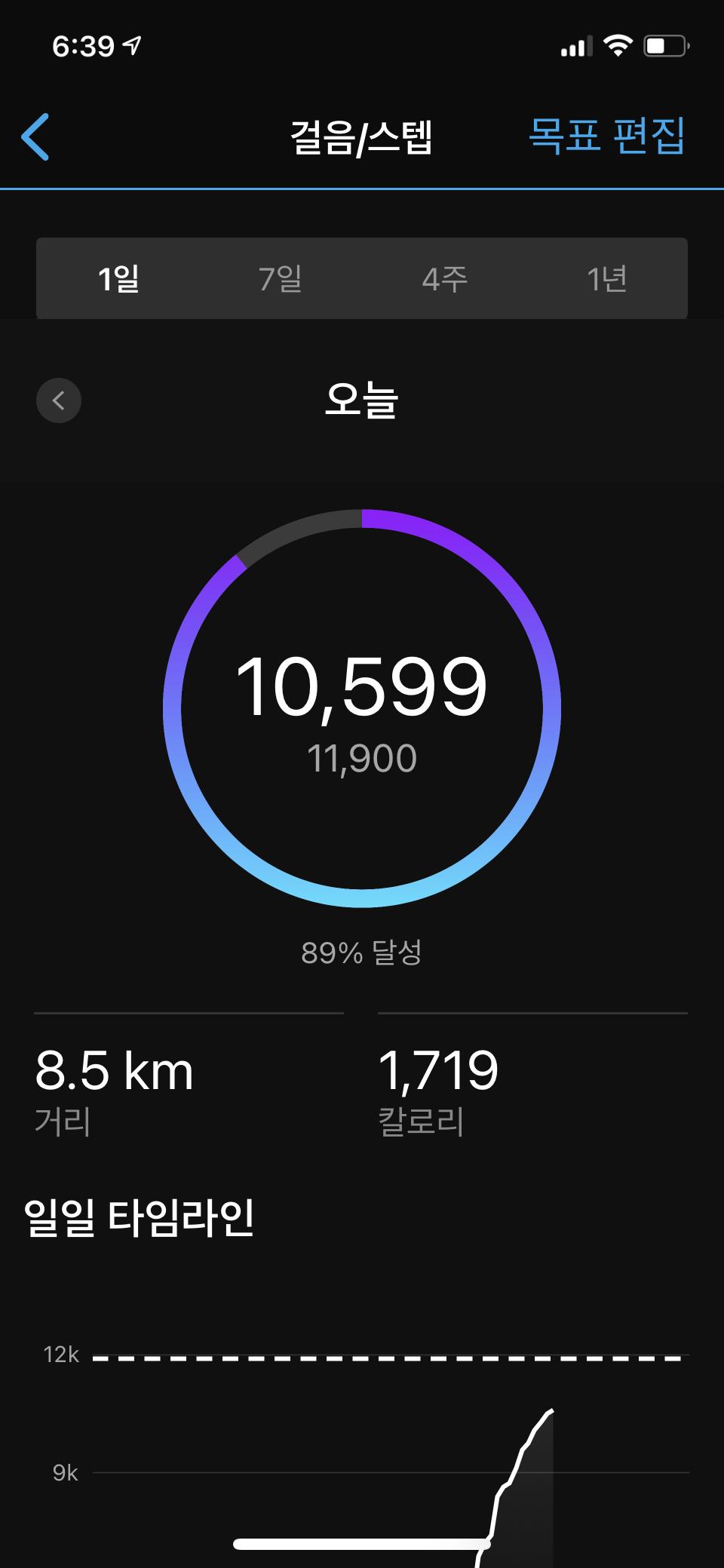Switch to the 4주 view
Viewport: 724px width, 1568px height.
[444, 279]
